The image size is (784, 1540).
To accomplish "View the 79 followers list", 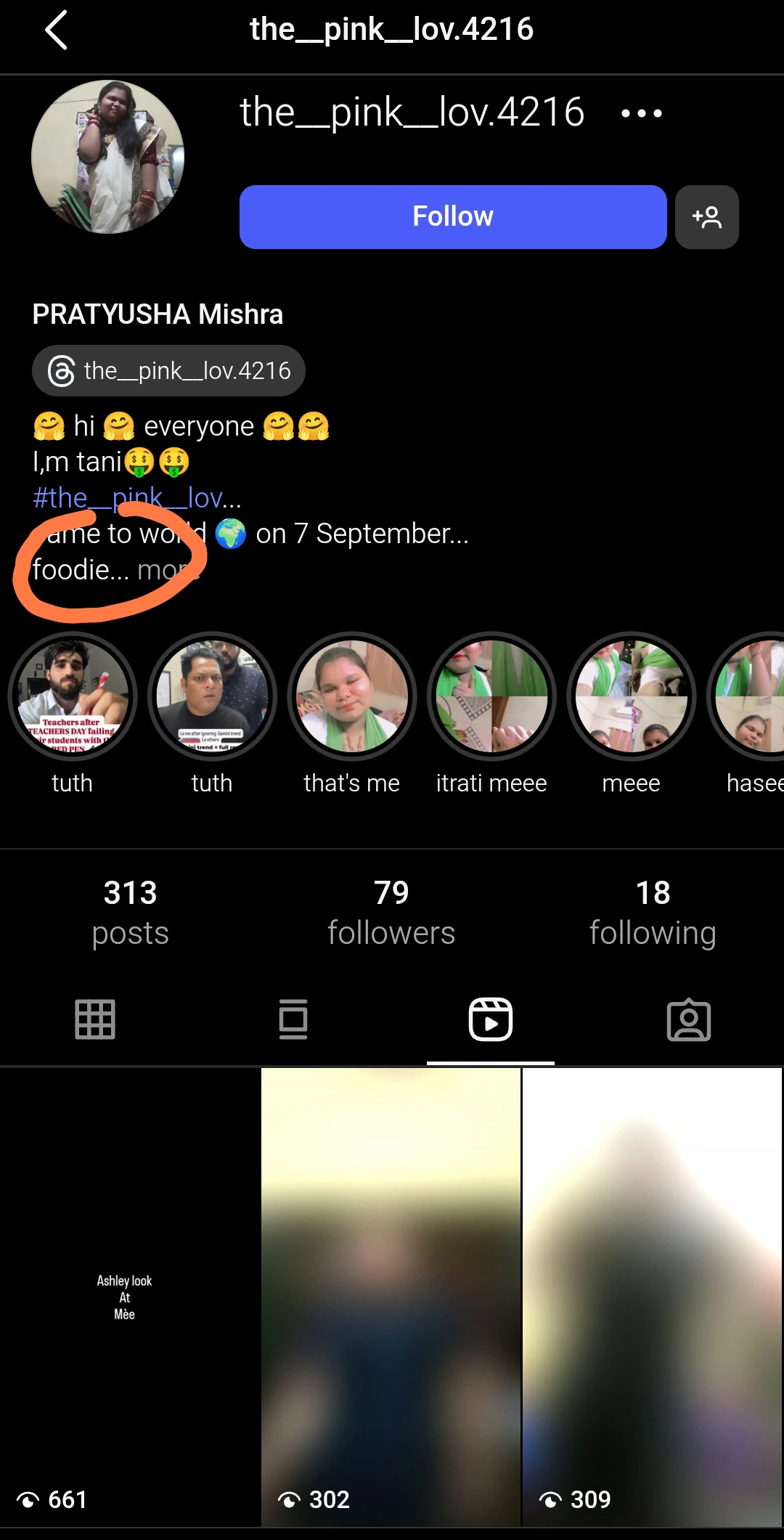I will 391,913.
